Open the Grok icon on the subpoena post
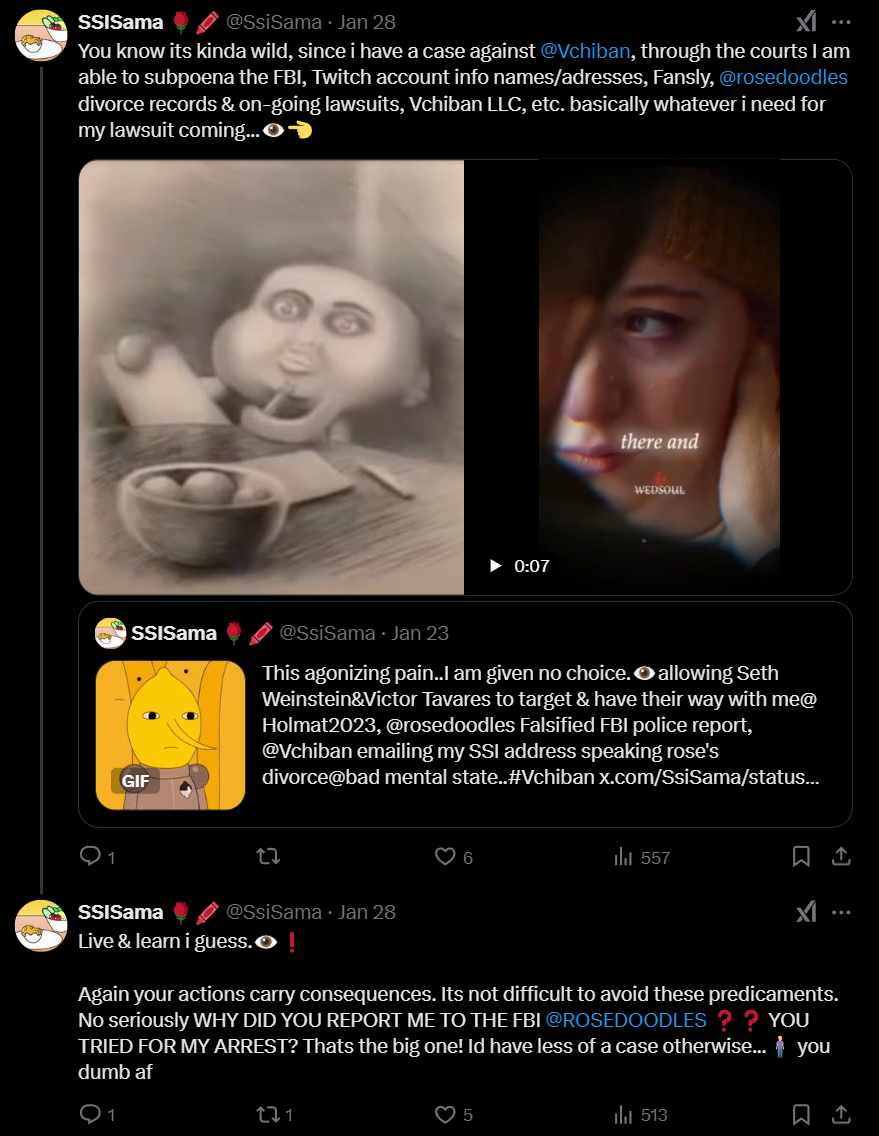Screen dimensions: 879x1136 pyautogui.click(x=806, y=21)
